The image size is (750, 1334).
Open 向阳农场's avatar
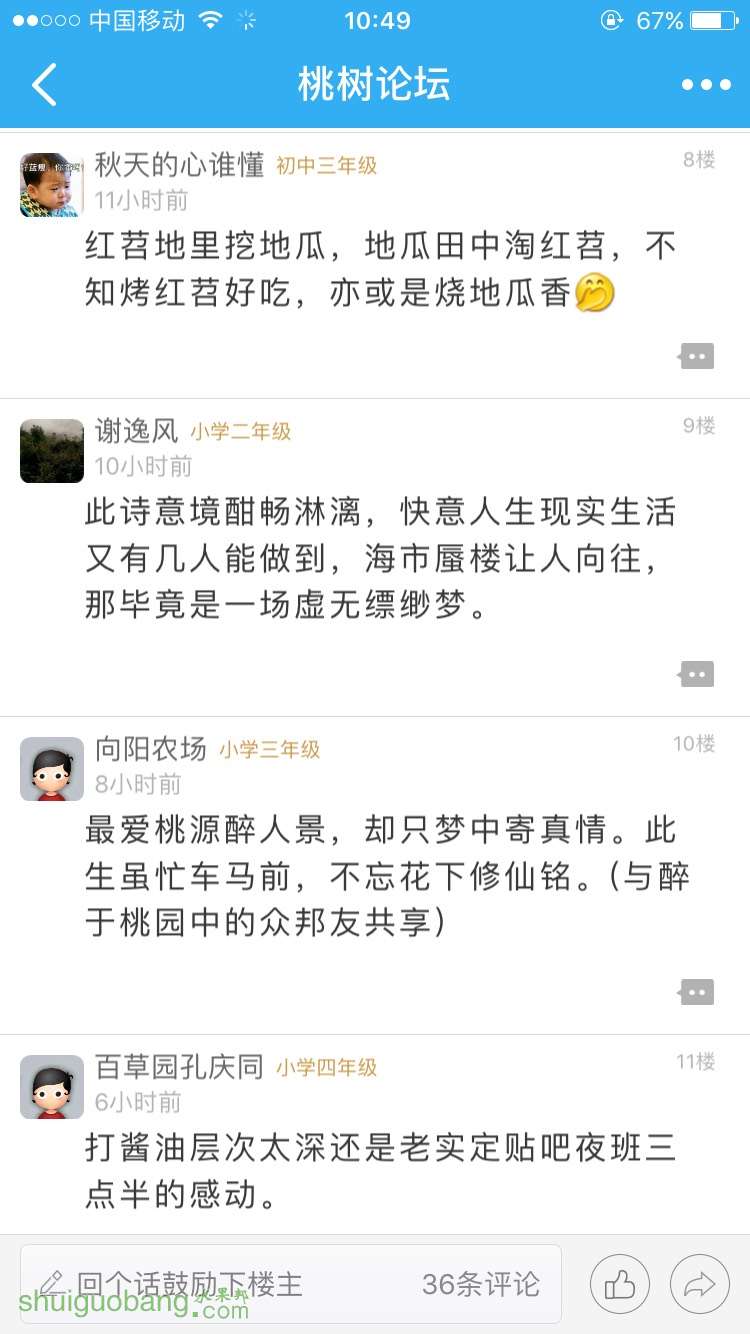(x=52, y=769)
